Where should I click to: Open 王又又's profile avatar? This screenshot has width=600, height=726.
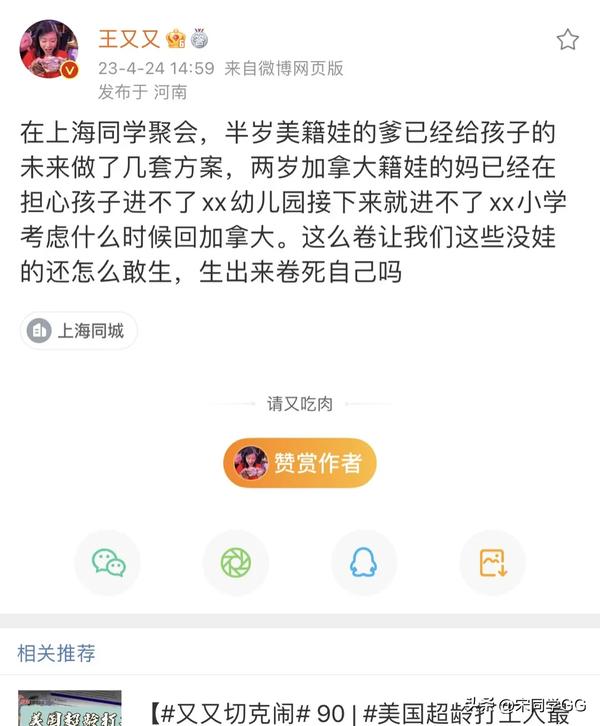(49, 49)
